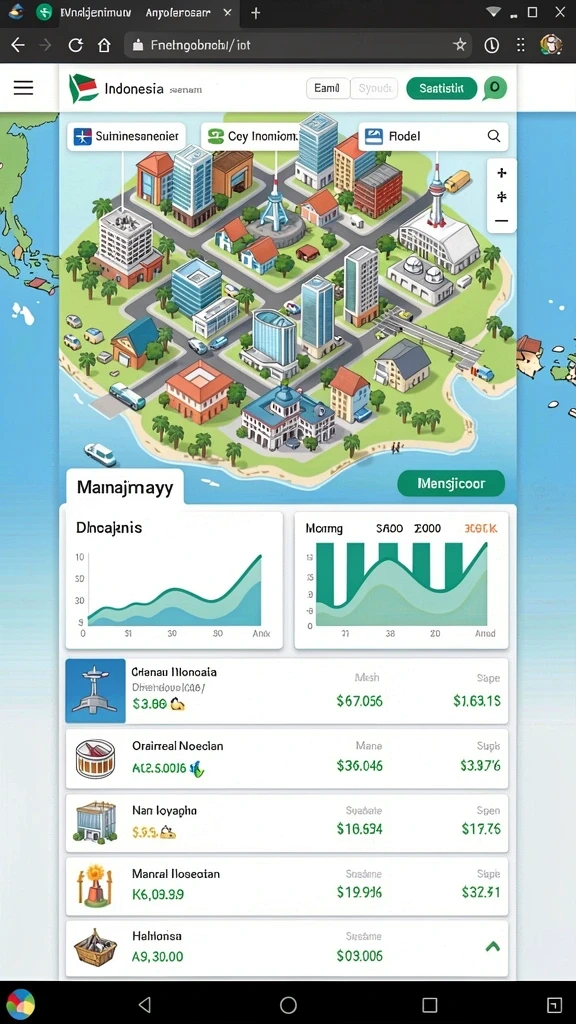
Task: Select the Suininesanenier chip
Action: point(127,136)
